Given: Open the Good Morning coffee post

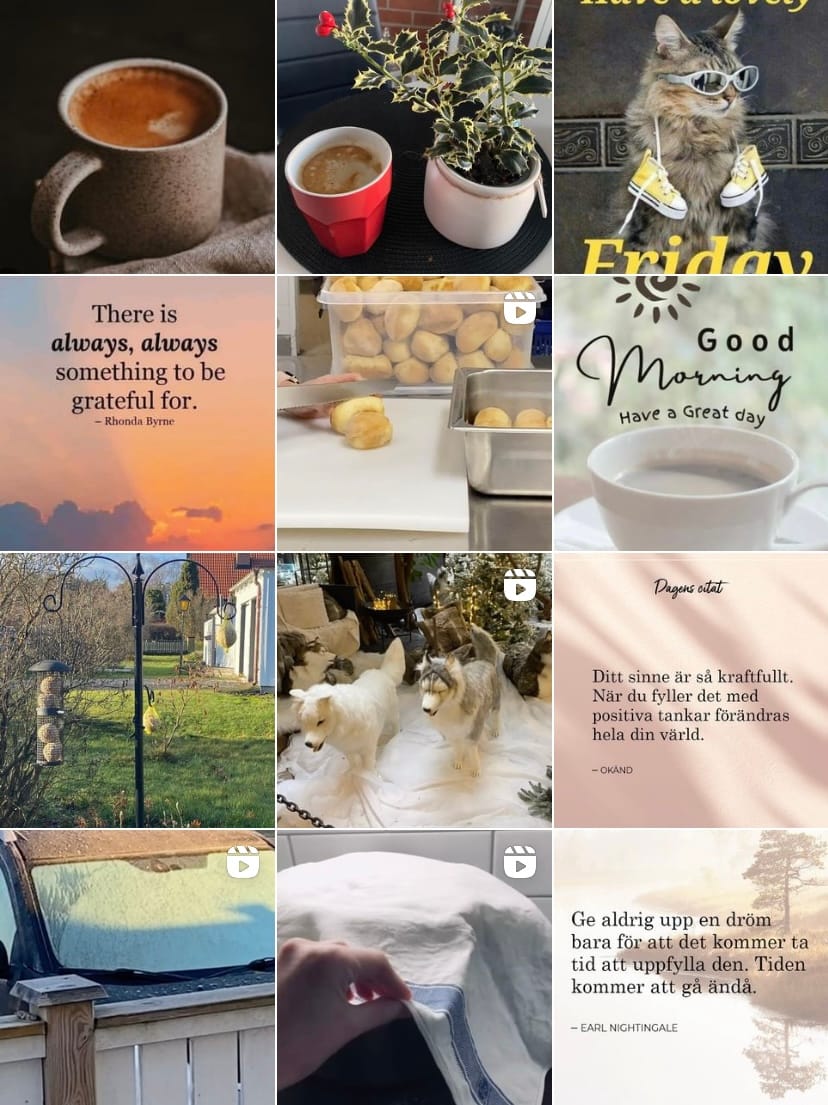Looking at the screenshot, I should click(x=691, y=413).
